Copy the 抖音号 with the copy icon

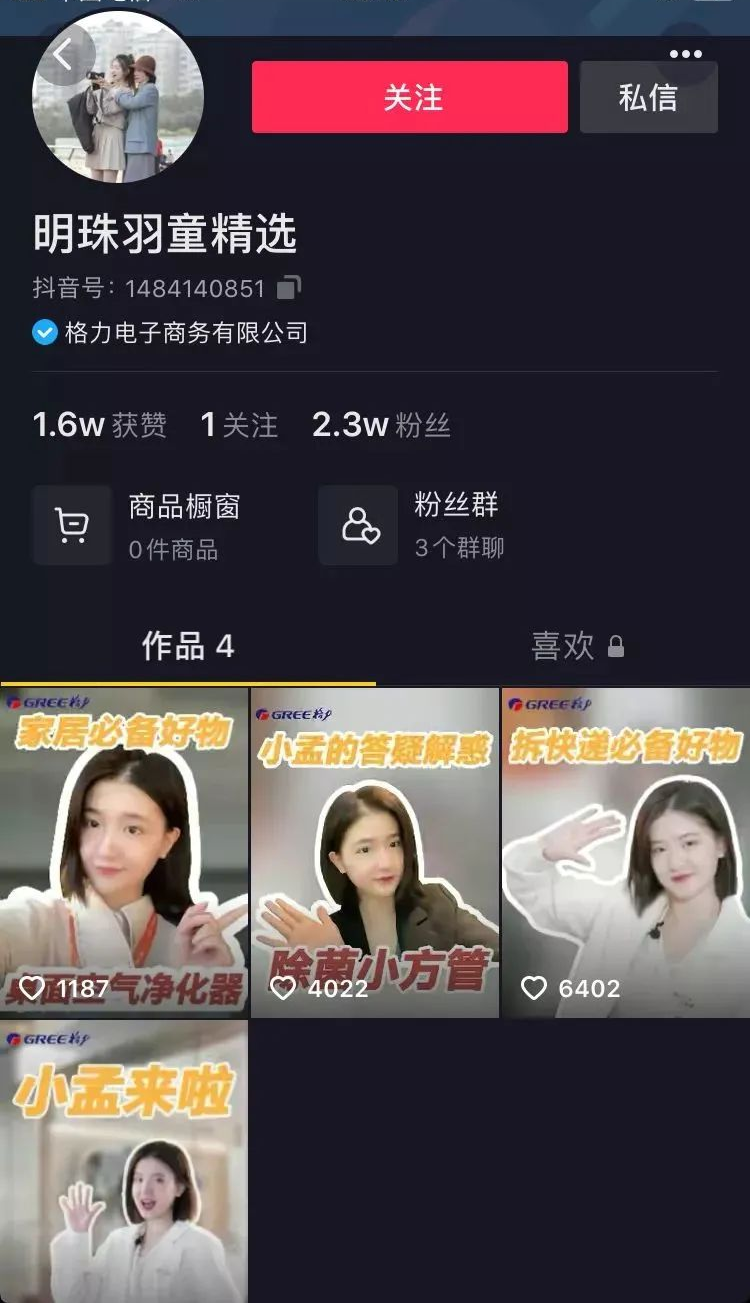click(288, 288)
